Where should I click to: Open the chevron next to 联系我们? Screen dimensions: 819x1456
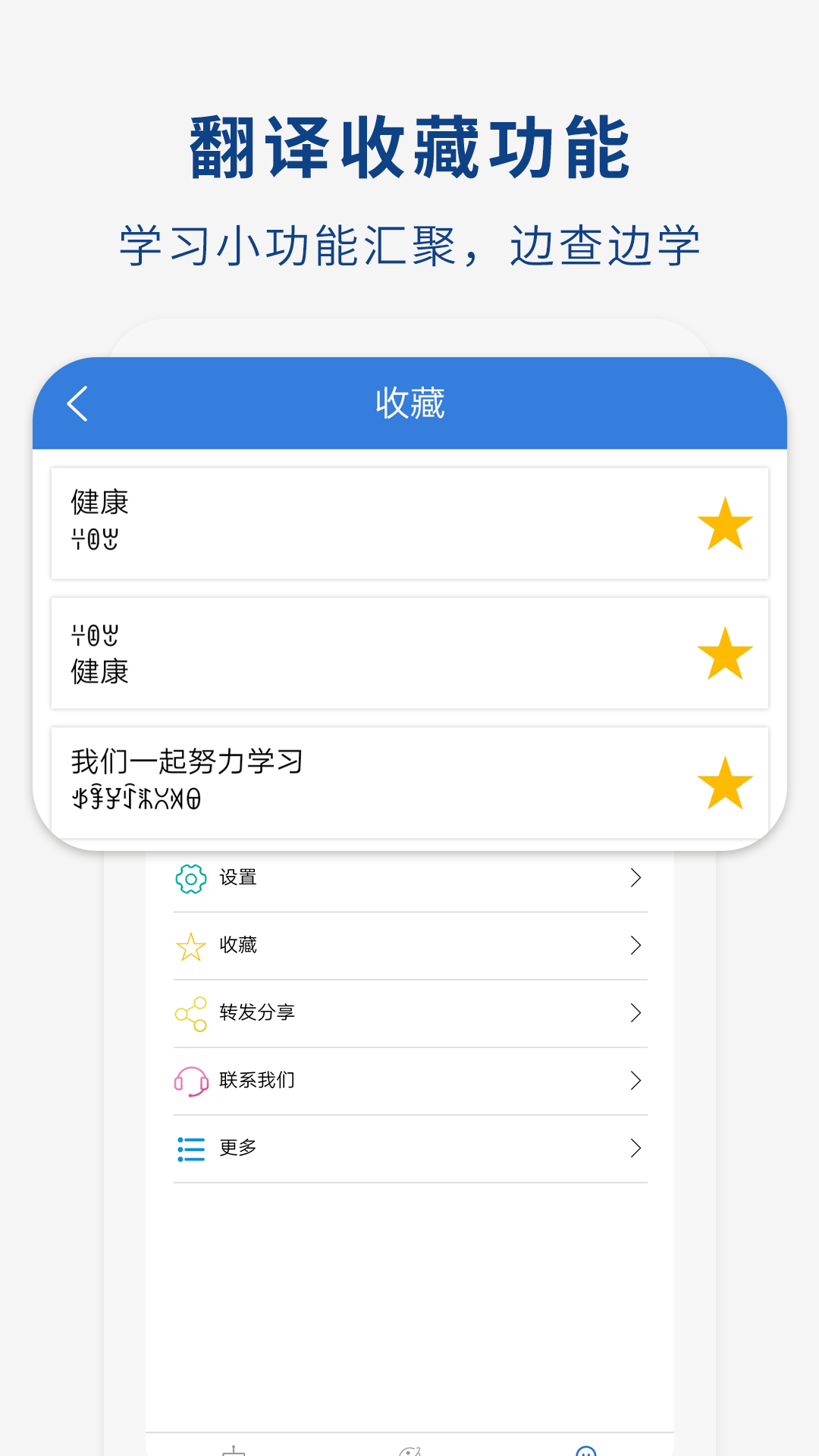(x=636, y=1081)
